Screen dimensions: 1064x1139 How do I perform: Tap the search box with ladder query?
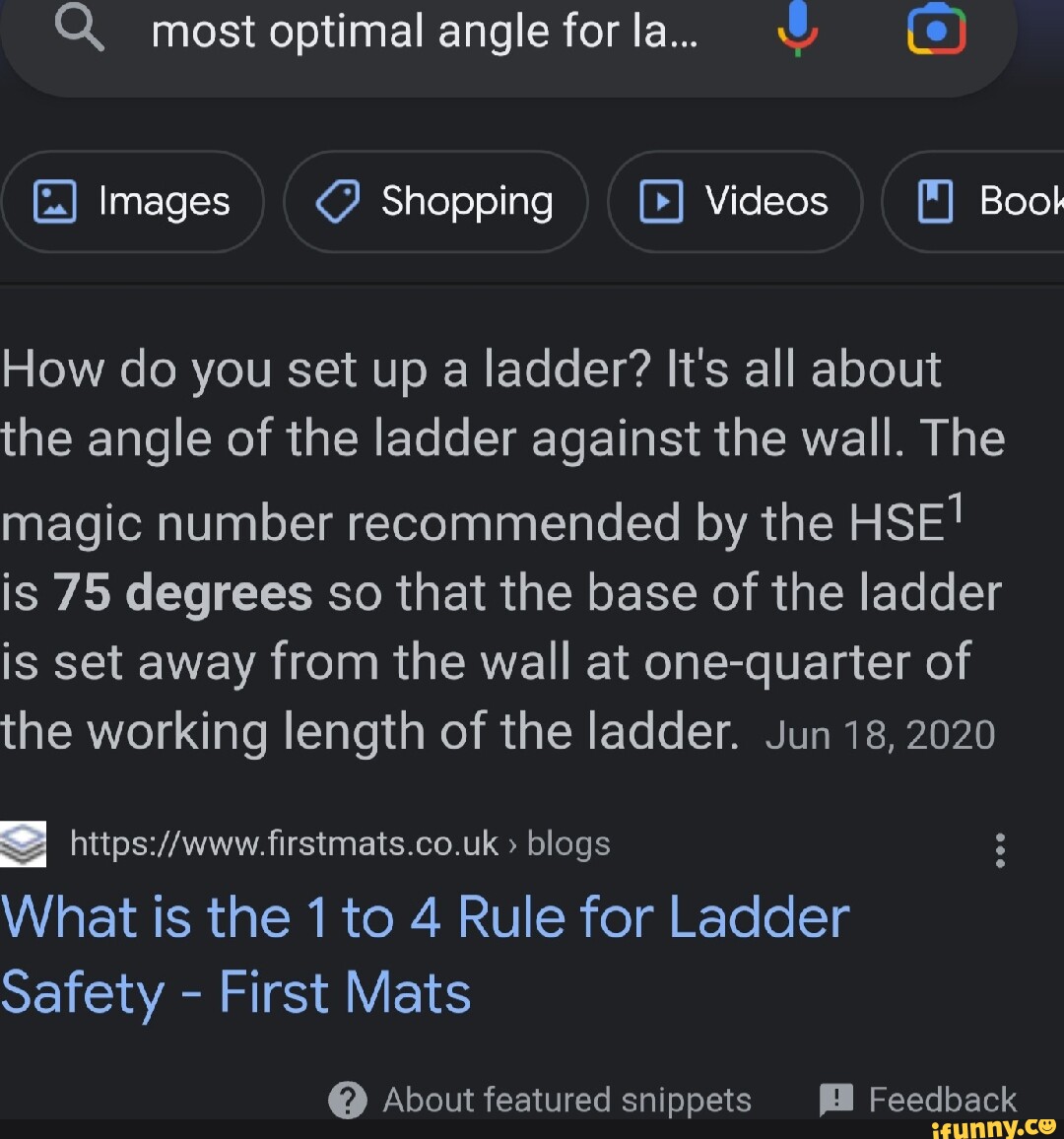pos(424,33)
